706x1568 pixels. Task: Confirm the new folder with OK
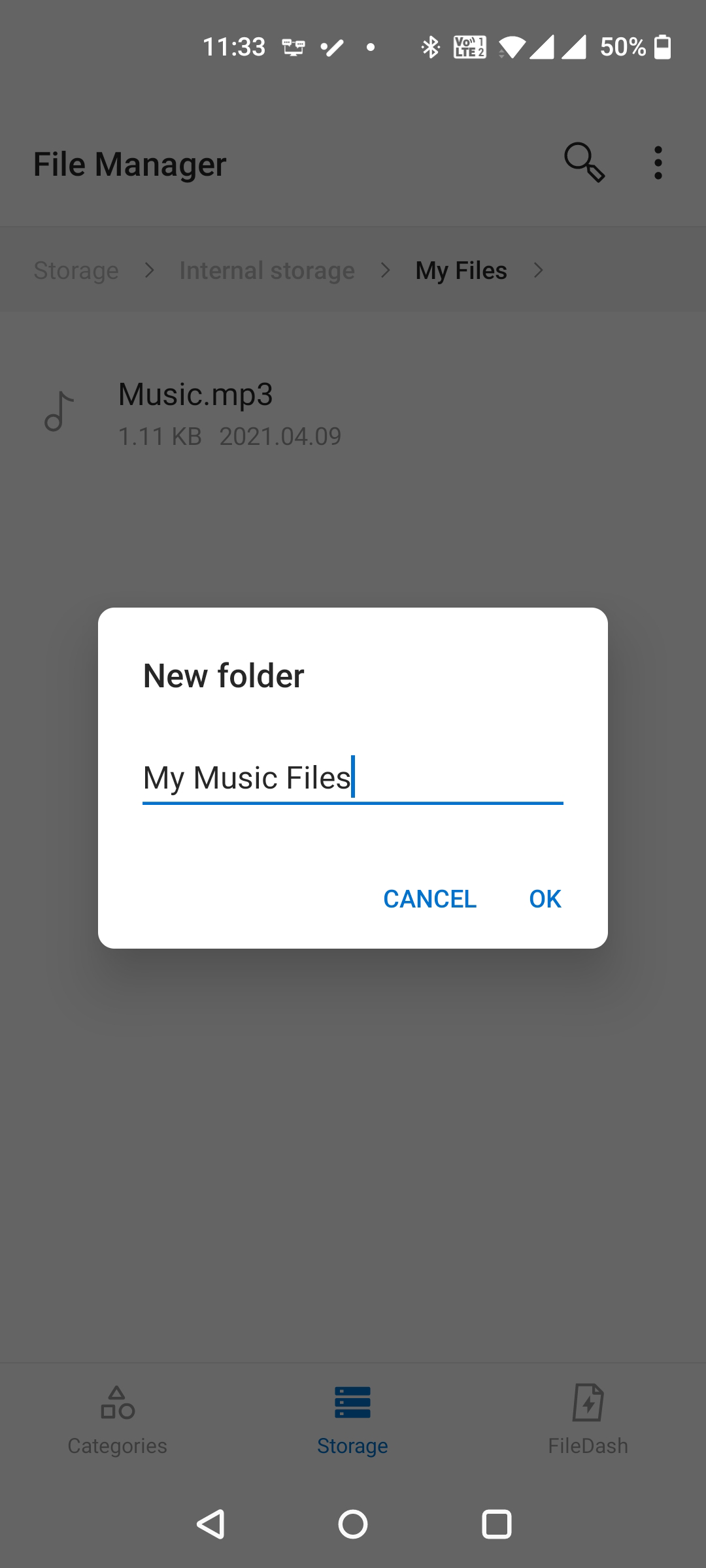[x=545, y=899]
